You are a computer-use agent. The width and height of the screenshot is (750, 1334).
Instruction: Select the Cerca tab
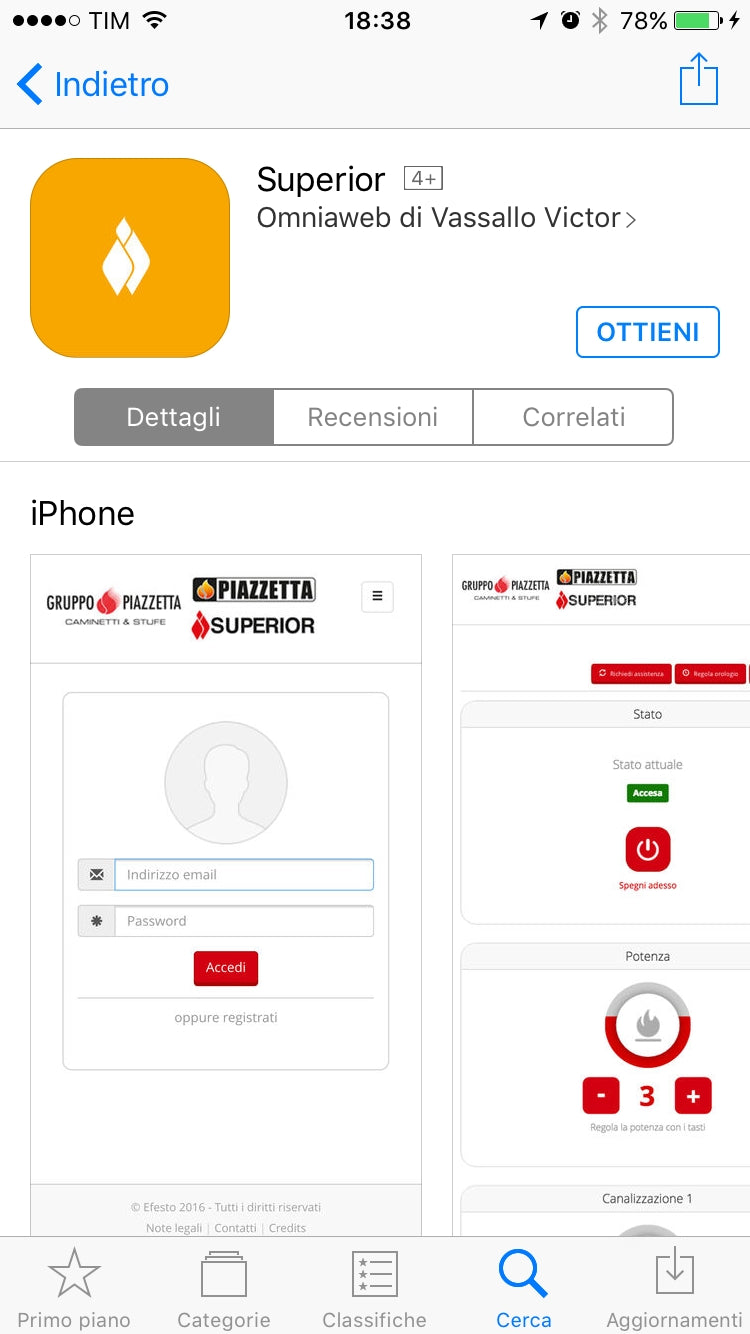click(x=523, y=1289)
